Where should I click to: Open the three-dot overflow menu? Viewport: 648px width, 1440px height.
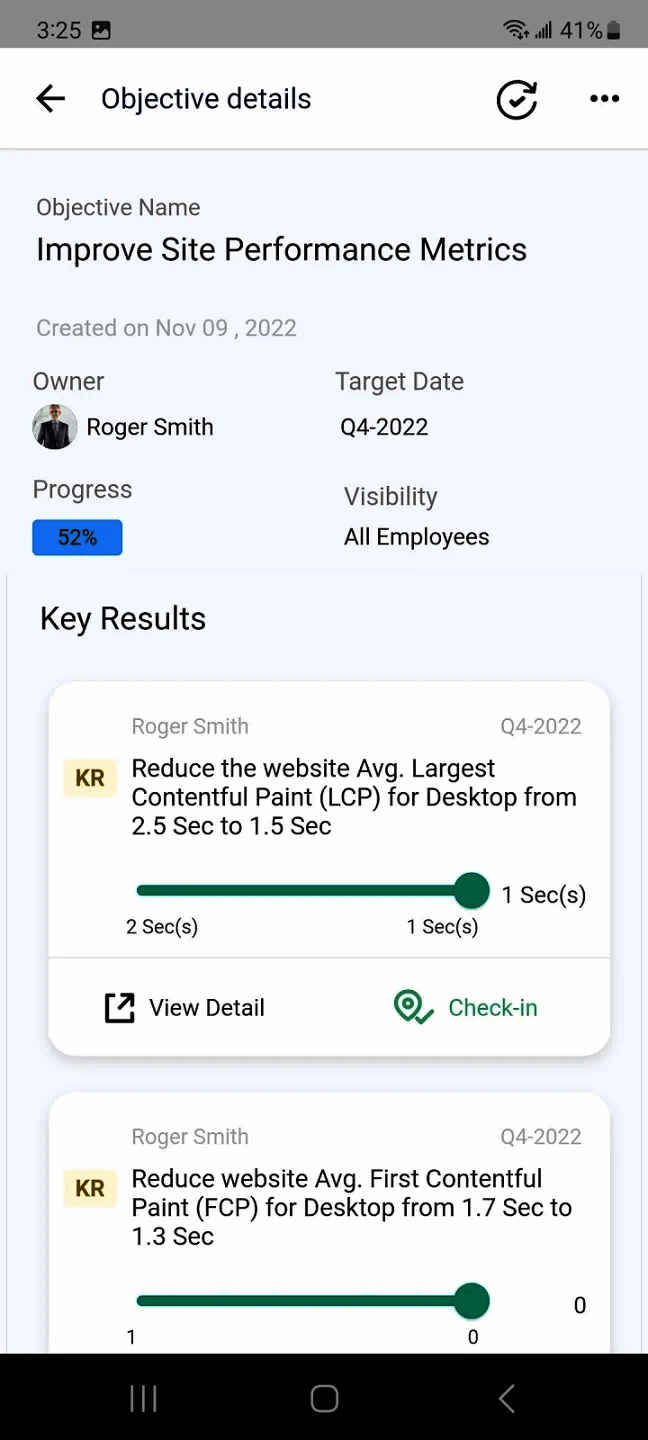coord(604,99)
